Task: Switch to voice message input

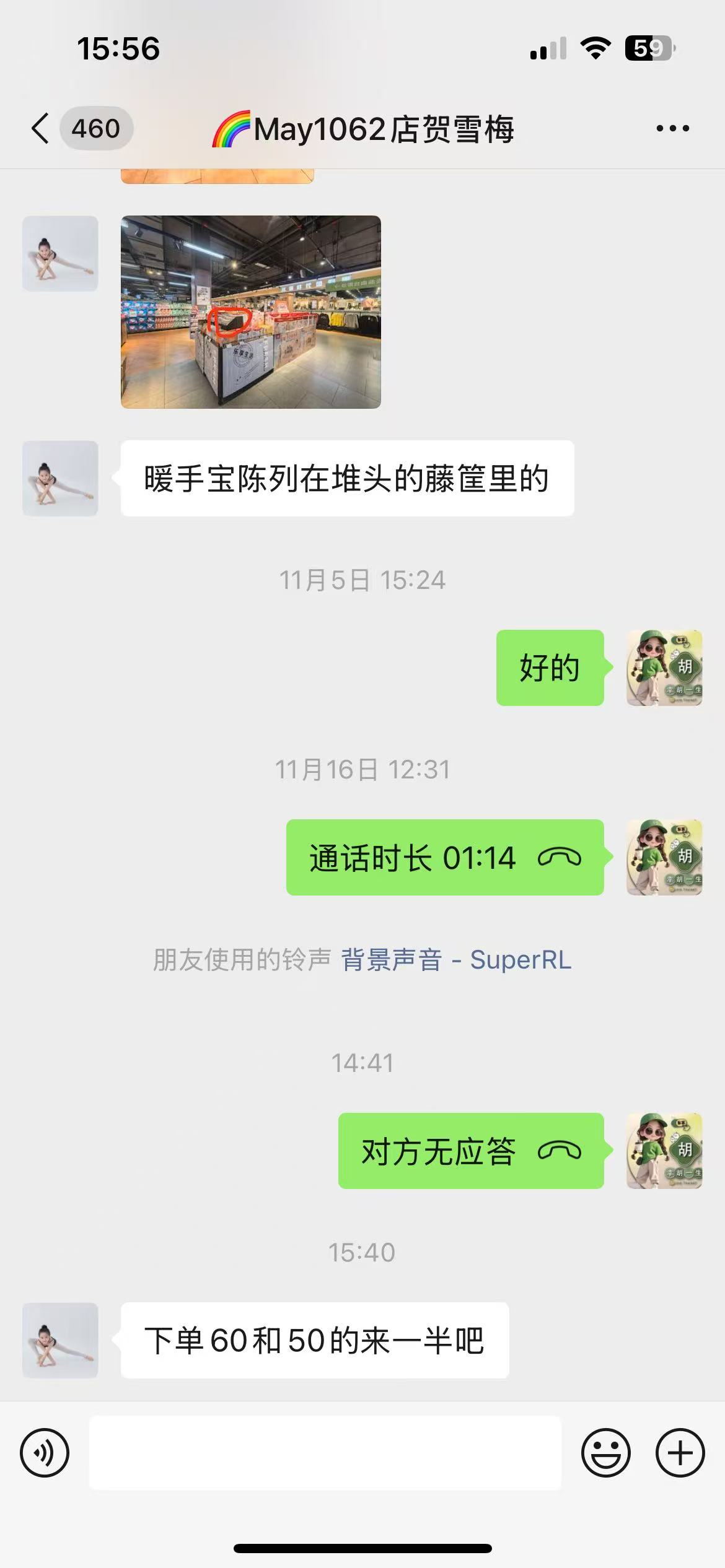Action: pos(45,1453)
